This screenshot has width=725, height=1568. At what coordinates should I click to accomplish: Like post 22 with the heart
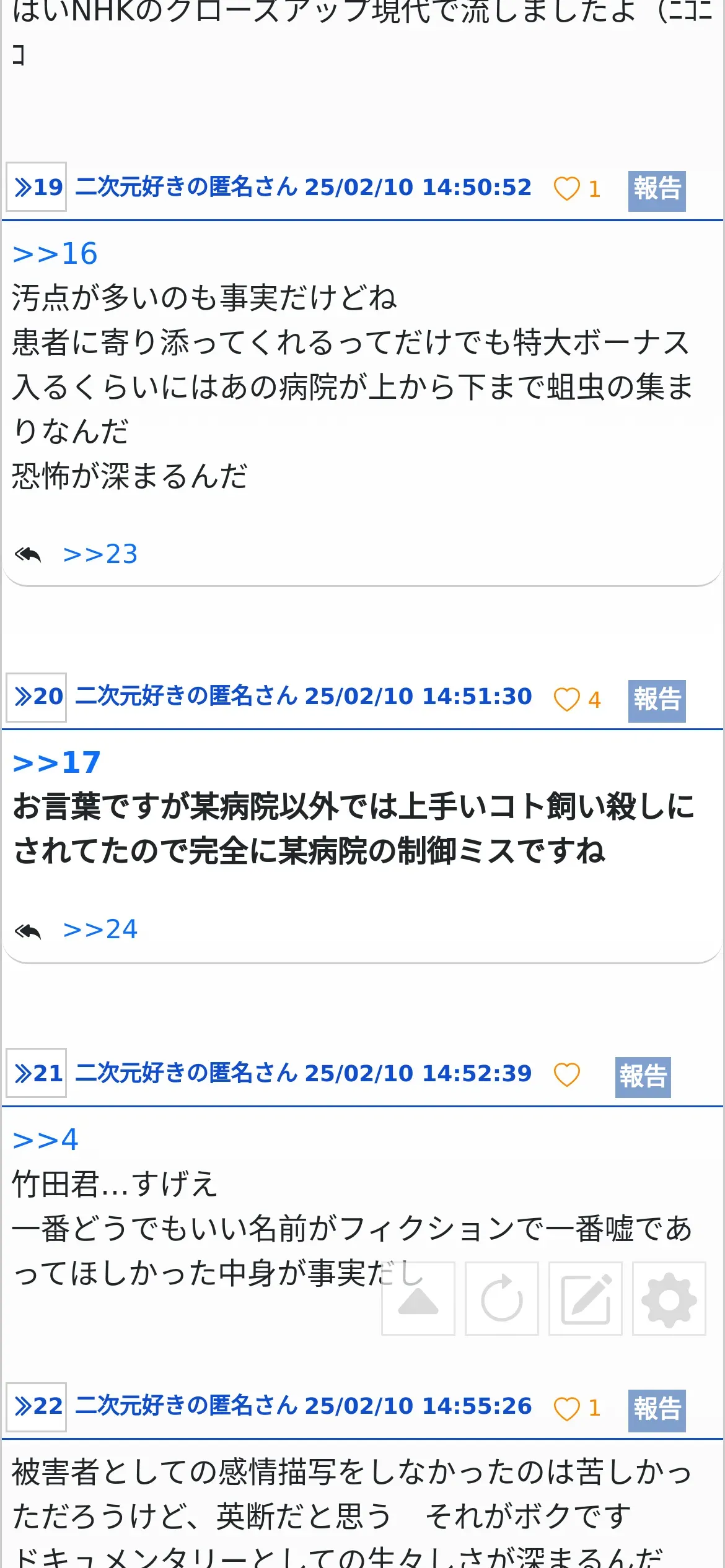566,1409
